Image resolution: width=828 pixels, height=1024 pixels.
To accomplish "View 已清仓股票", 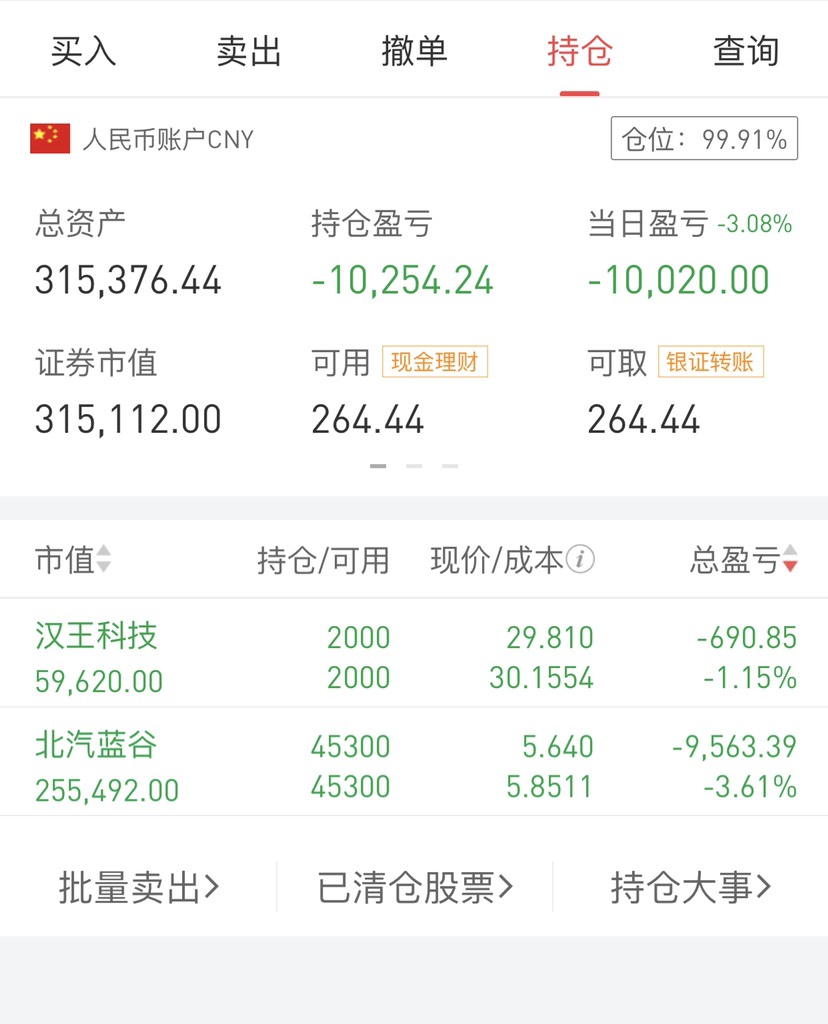I will (414, 887).
